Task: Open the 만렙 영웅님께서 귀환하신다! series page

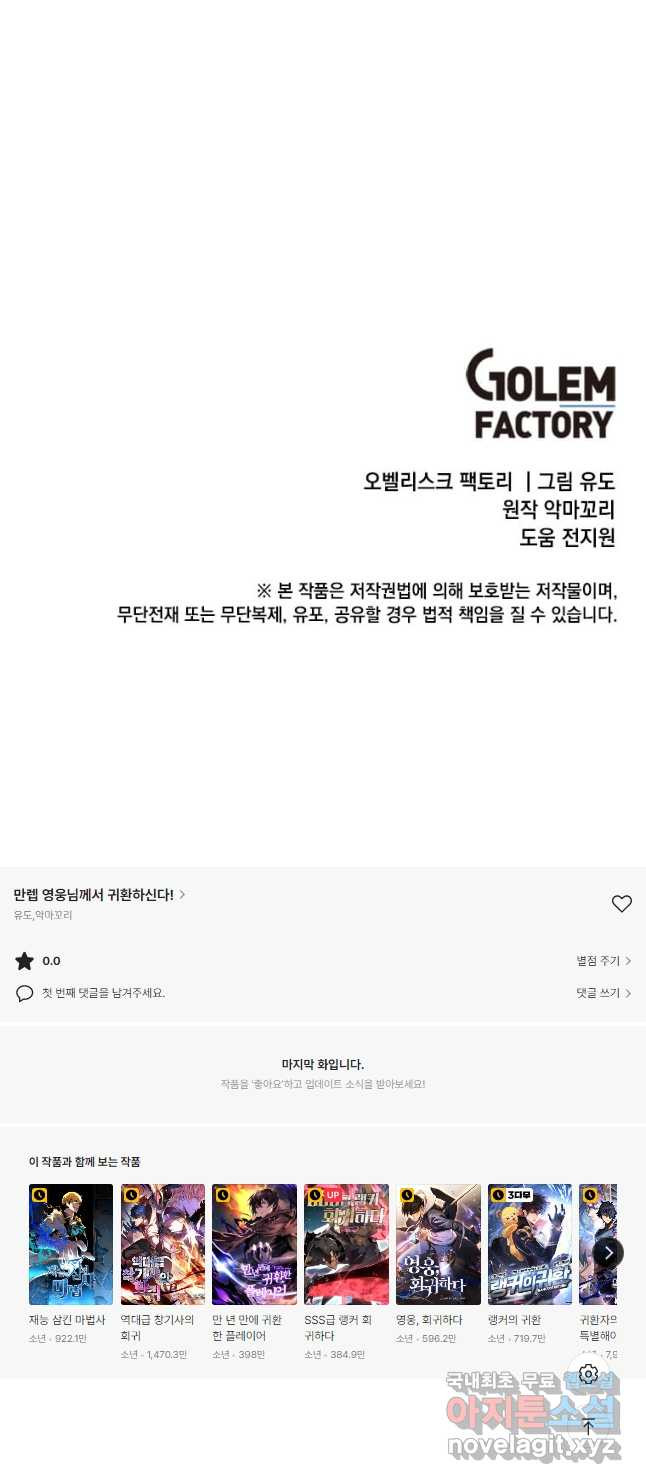Action: [99, 895]
